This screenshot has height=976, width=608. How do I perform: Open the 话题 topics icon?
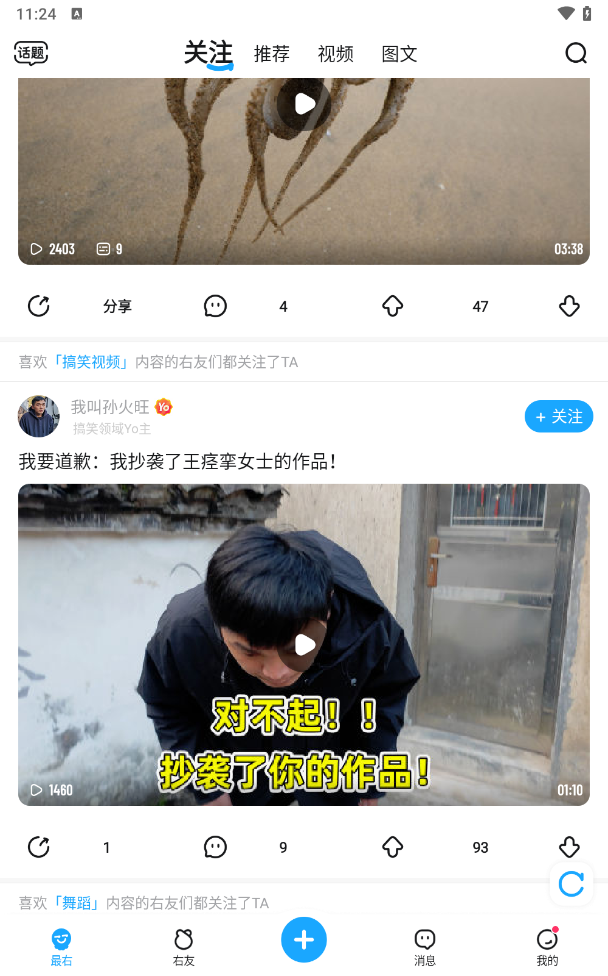tap(31, 53)
